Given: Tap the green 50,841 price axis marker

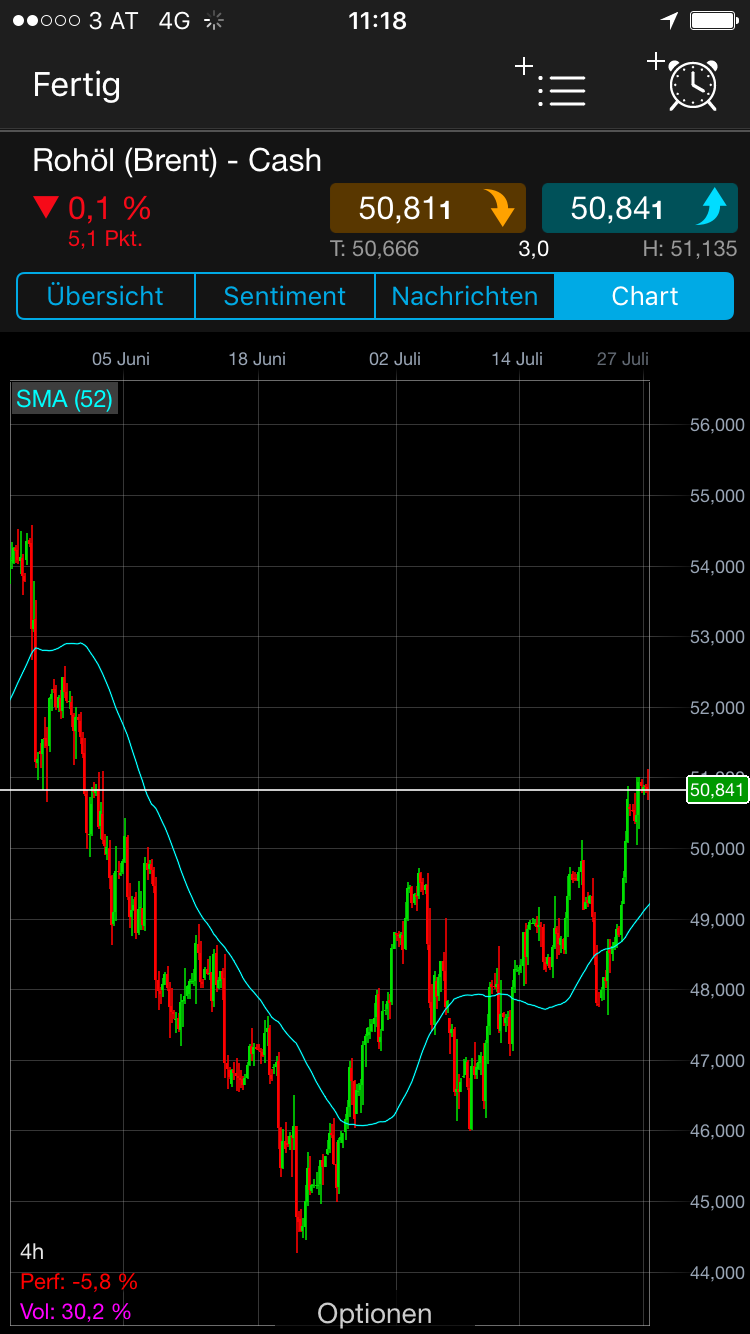Looking at the screenshot, I should (x=716, y=790).
